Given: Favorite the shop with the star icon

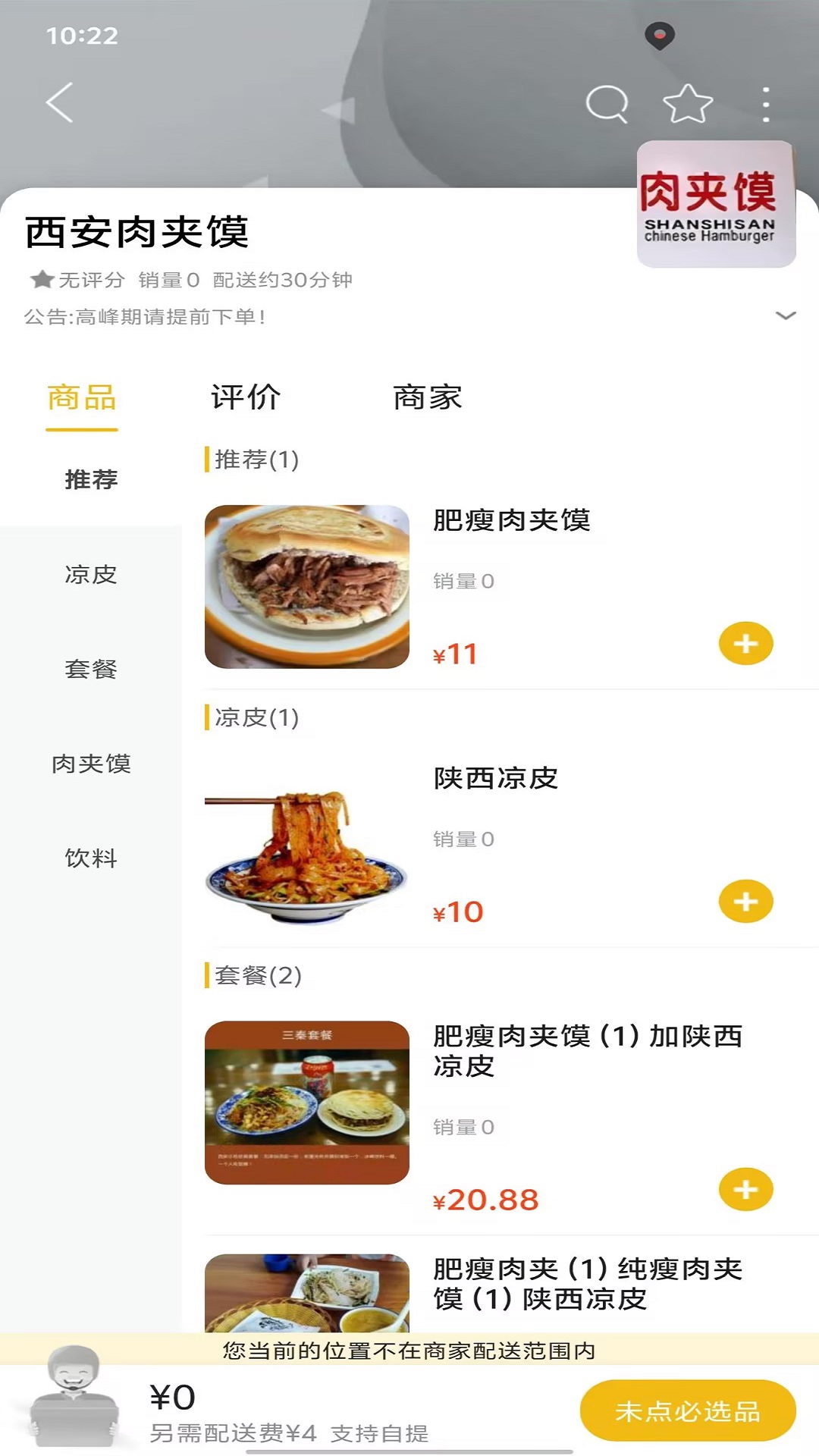Looking at the screenshot, I should [686, 105].
